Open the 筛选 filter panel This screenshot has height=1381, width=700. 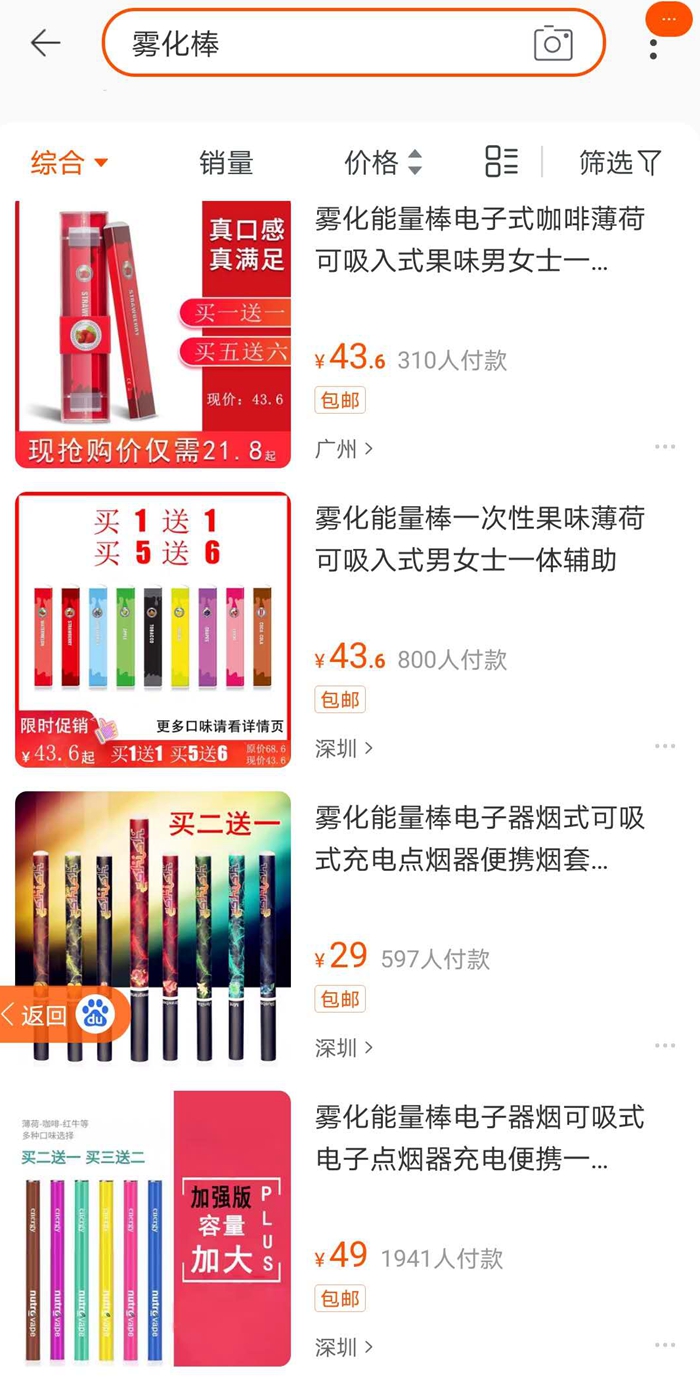pos(620,162)
